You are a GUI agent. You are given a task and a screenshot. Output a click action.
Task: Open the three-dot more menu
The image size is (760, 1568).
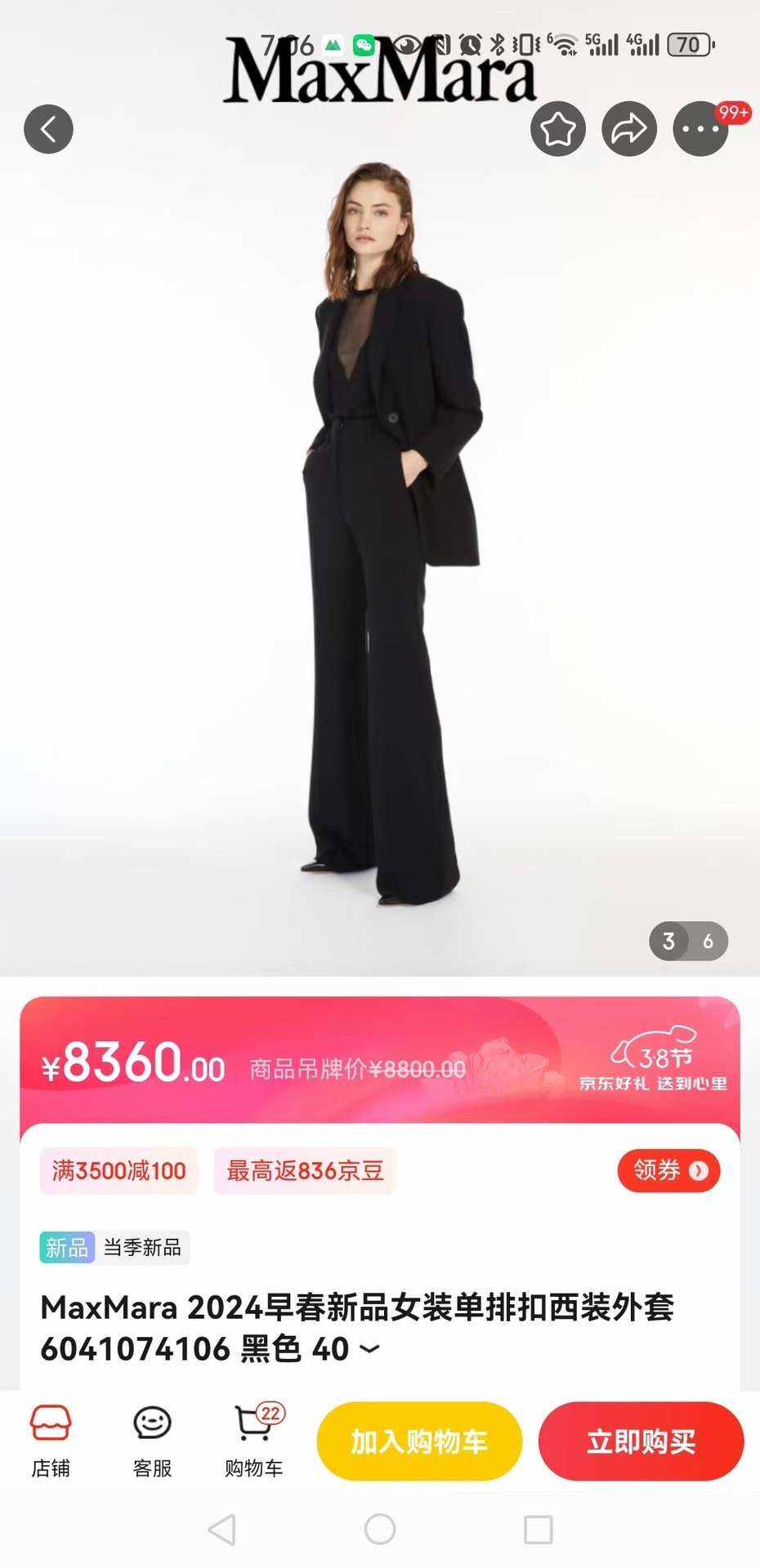[700, 129]
